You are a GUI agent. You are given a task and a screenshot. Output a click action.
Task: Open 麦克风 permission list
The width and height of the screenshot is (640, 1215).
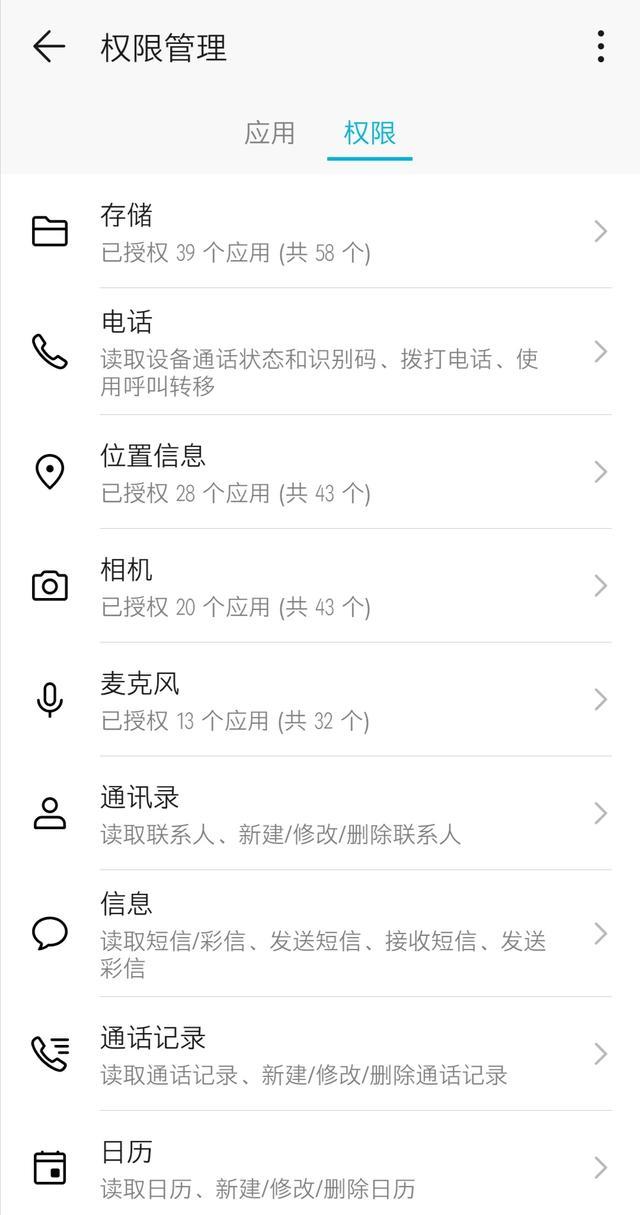coord(320,700)
